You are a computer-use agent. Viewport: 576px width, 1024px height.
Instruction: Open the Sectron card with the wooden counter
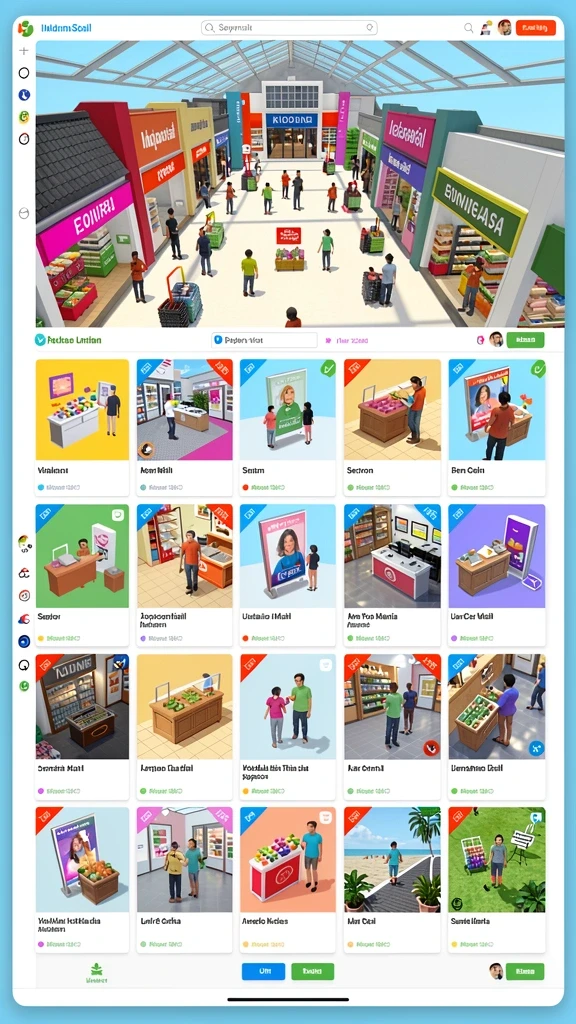click(x=392, y=428)
